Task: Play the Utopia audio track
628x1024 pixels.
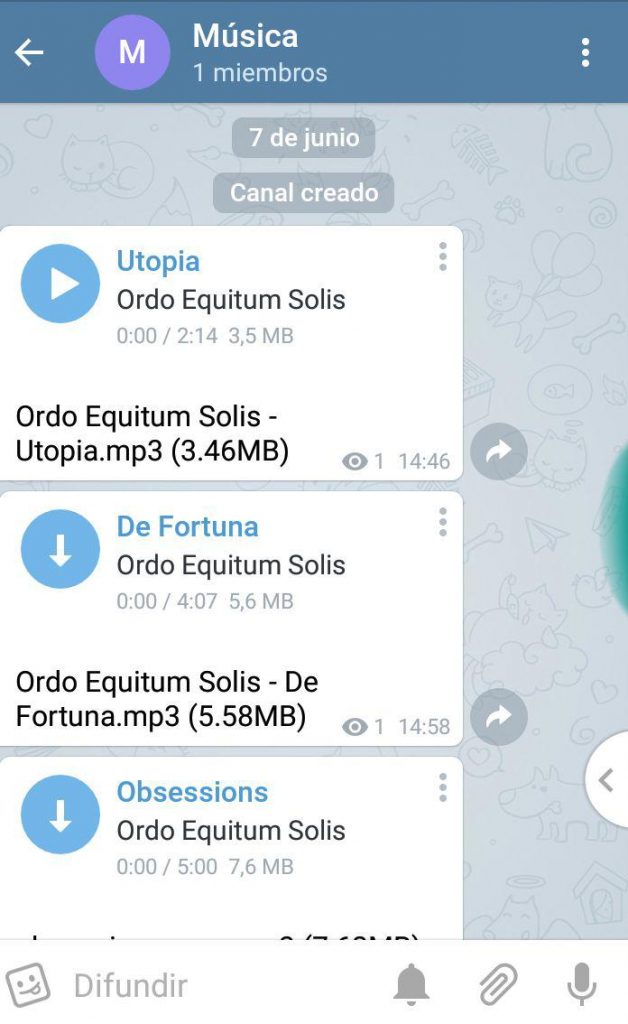Action: [60, 283]
